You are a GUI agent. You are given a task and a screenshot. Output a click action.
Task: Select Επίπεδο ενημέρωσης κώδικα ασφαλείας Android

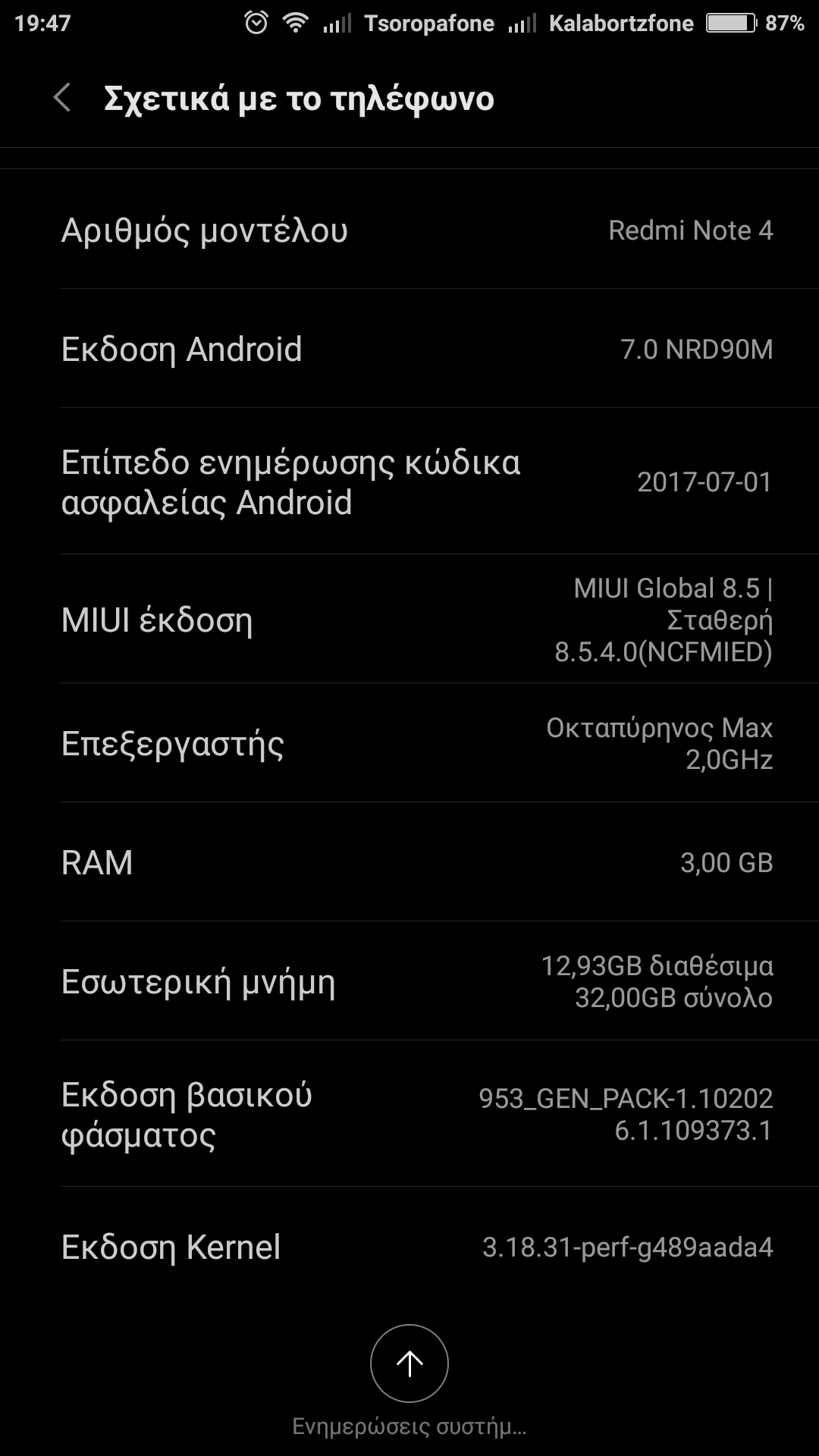409,482
